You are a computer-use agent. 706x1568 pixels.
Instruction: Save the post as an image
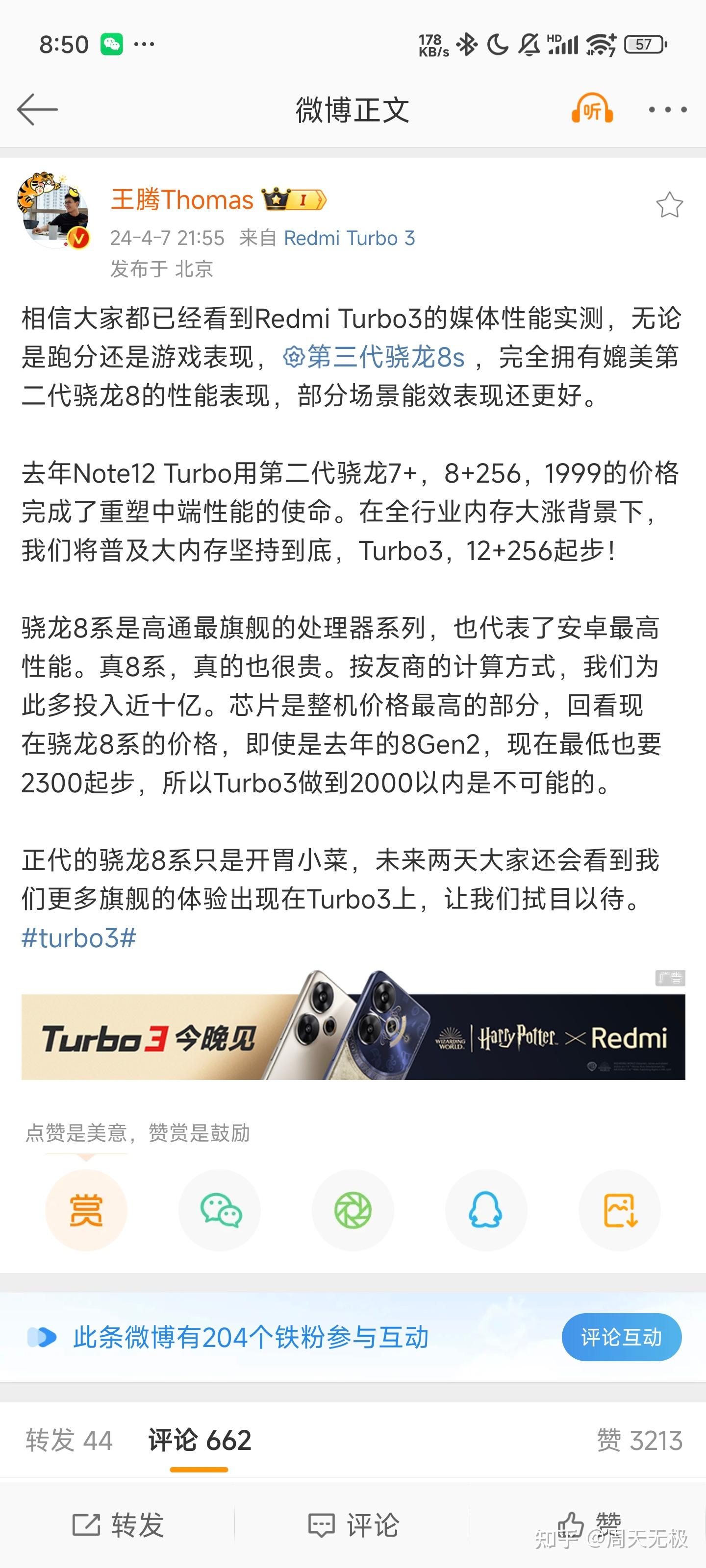(x=620, y=1210)
